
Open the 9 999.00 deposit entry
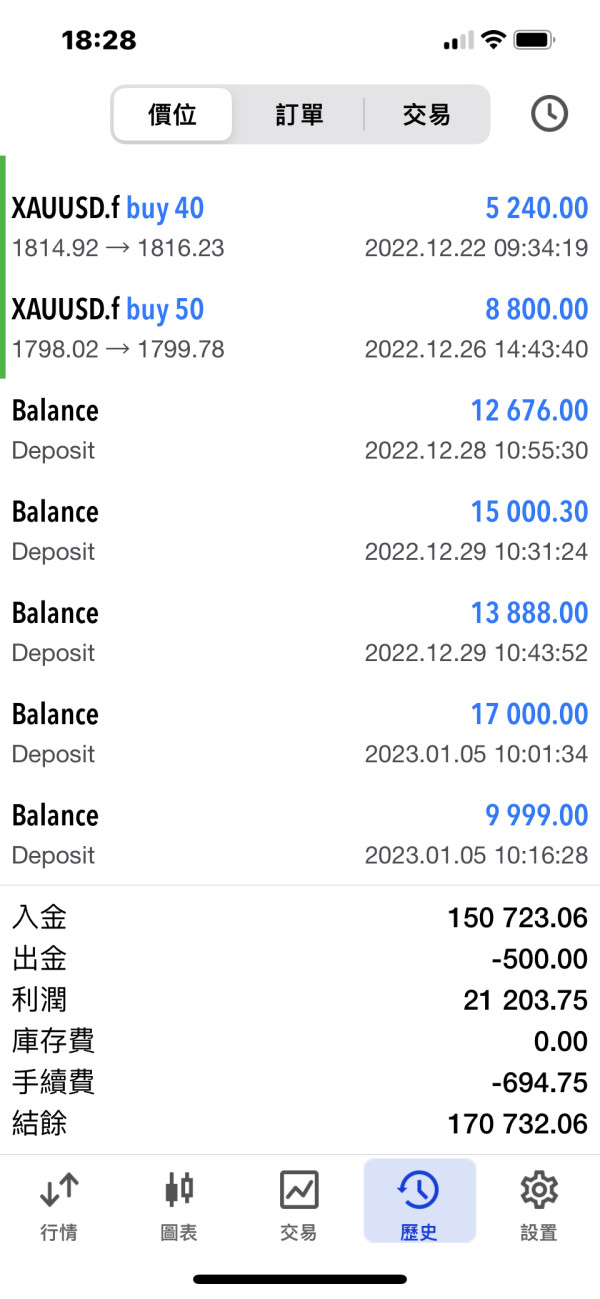pos(300,834)
